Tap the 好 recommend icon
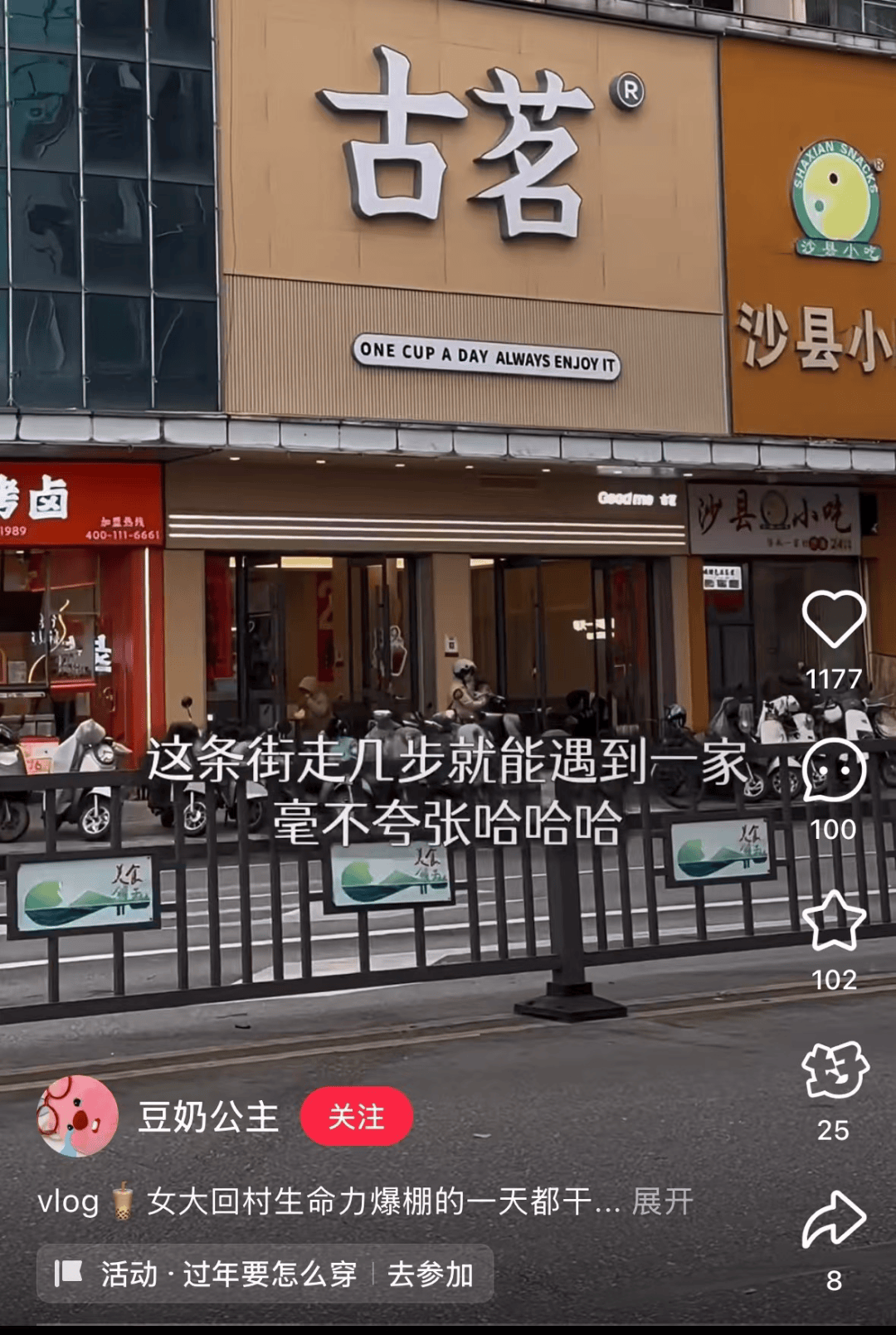This screenshot has height=1335, width=896. pos(834,1071)
